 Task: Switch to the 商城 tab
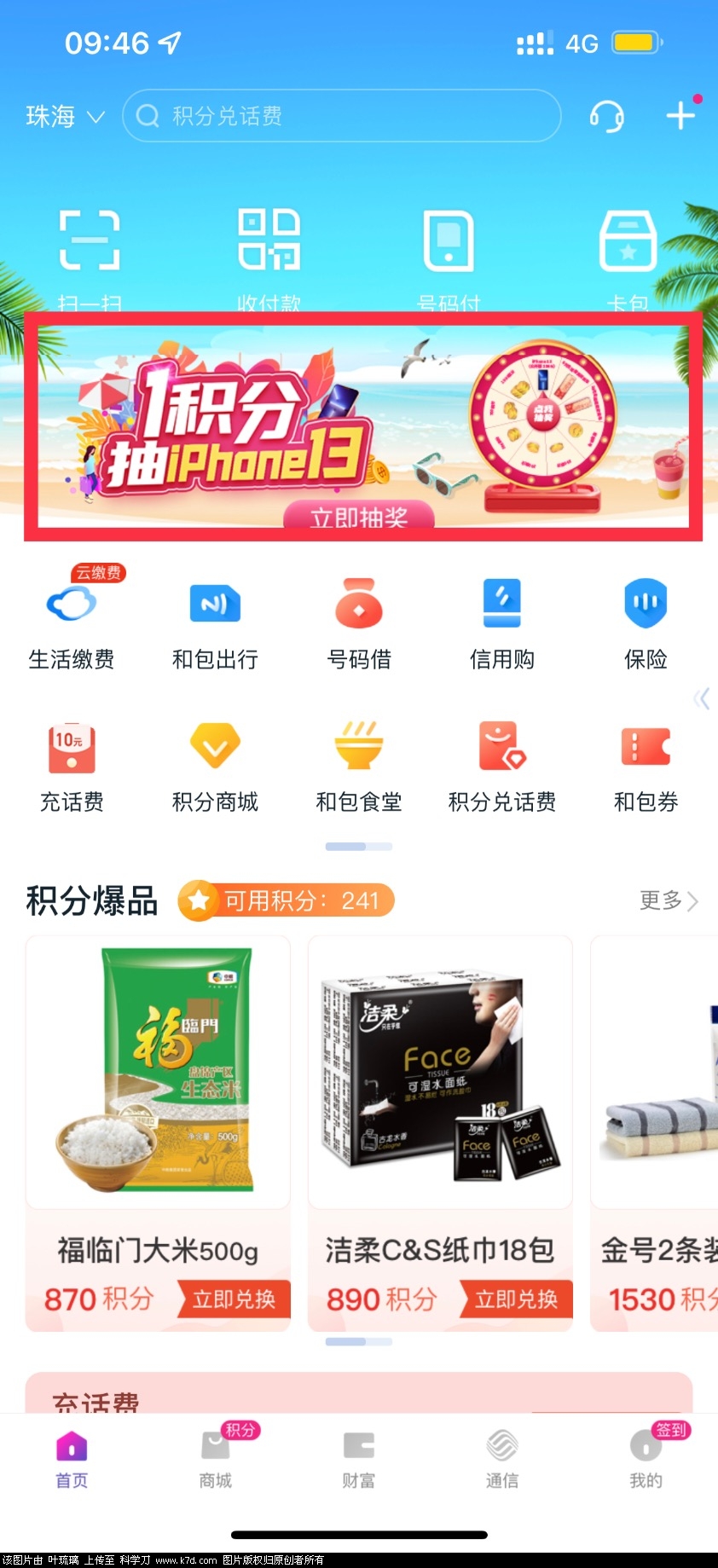[216, 1459]
